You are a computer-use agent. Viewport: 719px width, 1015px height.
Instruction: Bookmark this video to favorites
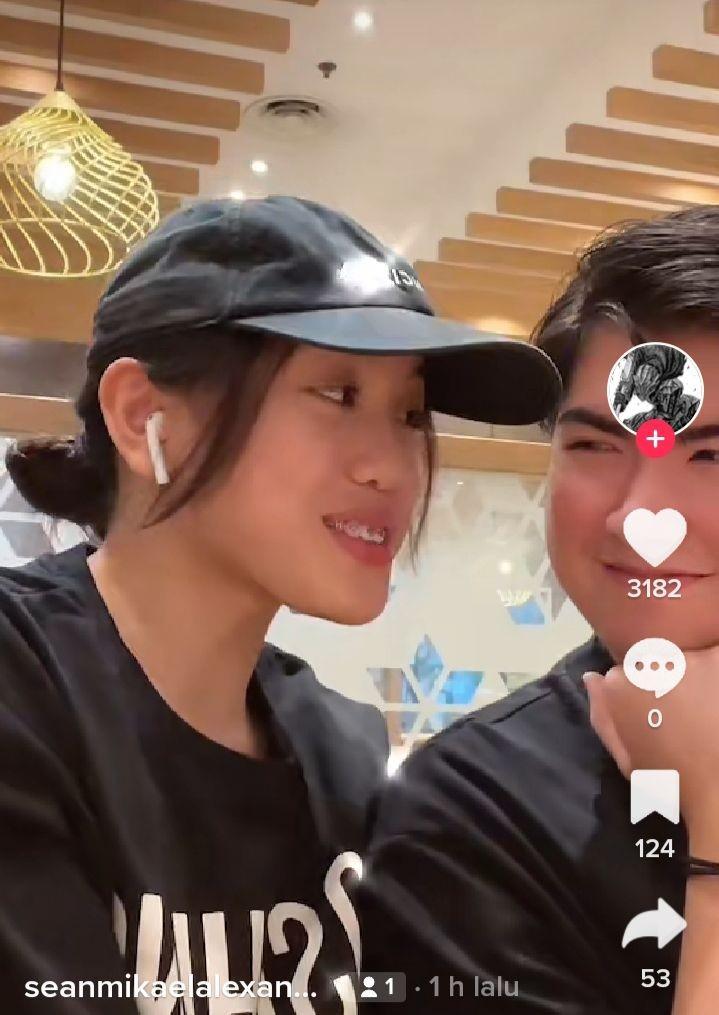tap(654, 797)
